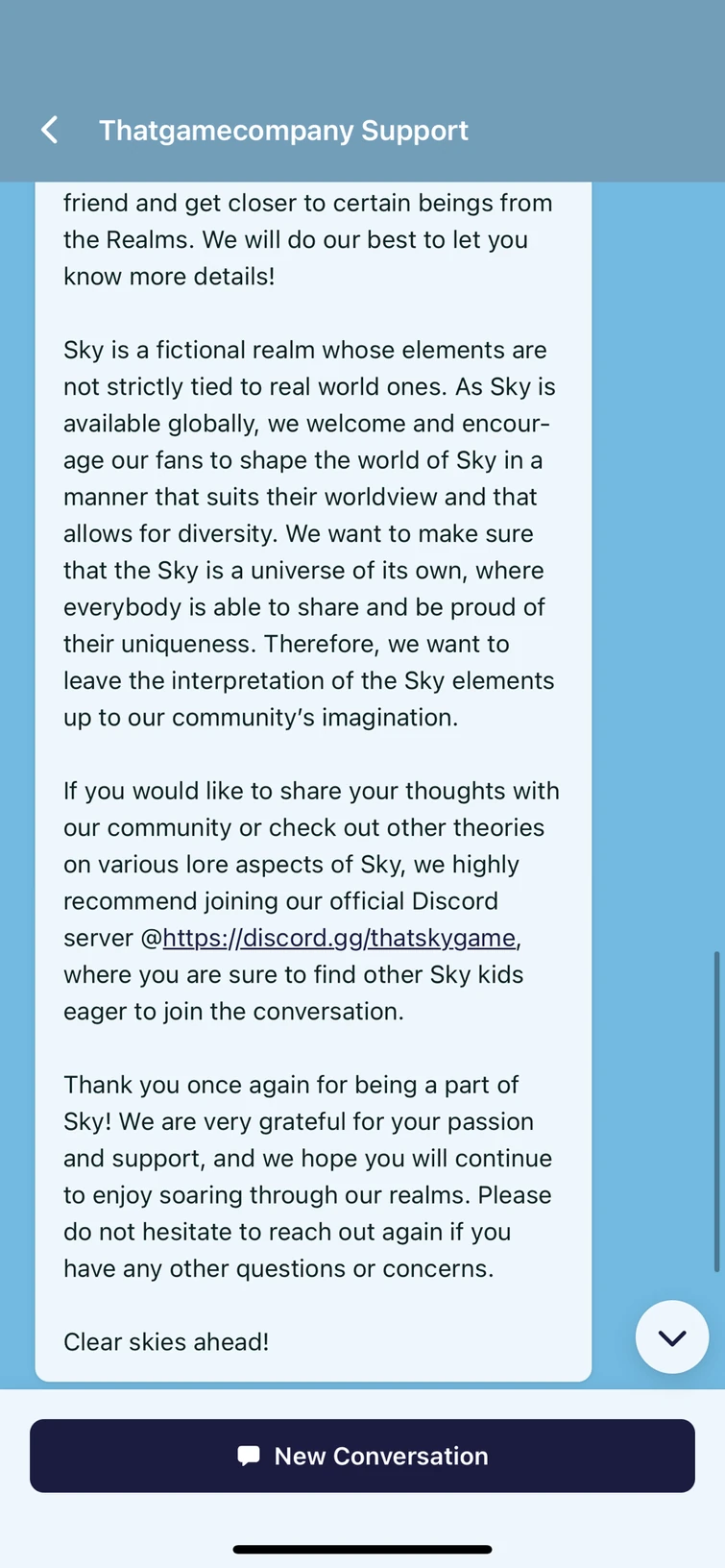The height and width of the screenshot is (1568, 725).
Task: Go back from Thatgamecompany Support
Action: point(50,131)
